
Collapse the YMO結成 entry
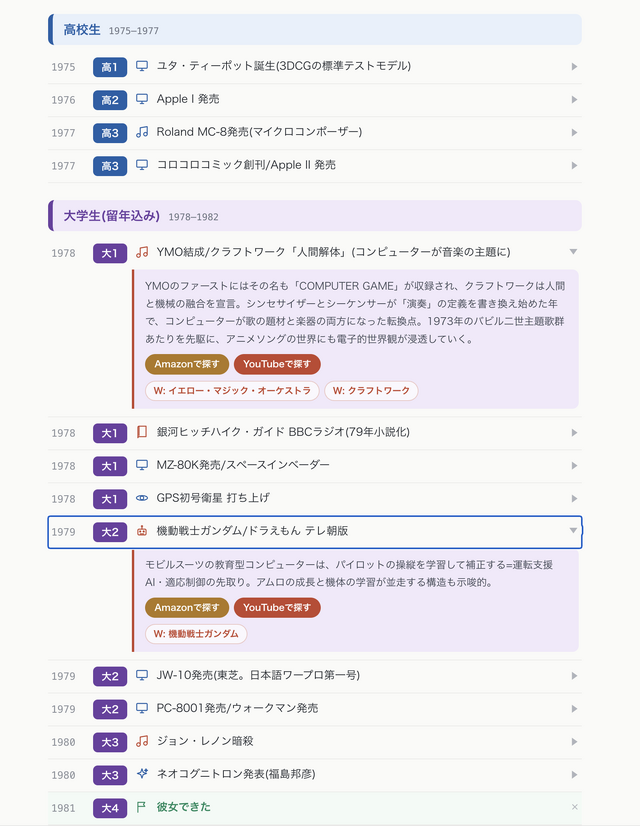point(314,252)
